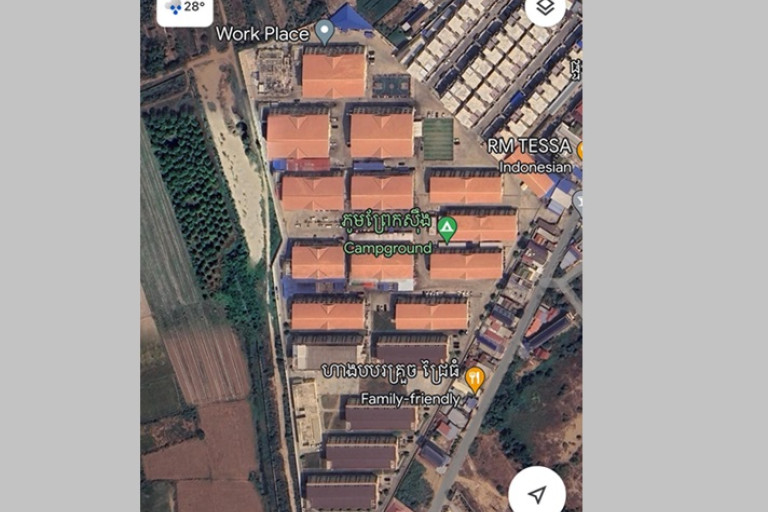
Task: Open the RM TESSA Indonesian restaurant marker
Action: [578, 152]
